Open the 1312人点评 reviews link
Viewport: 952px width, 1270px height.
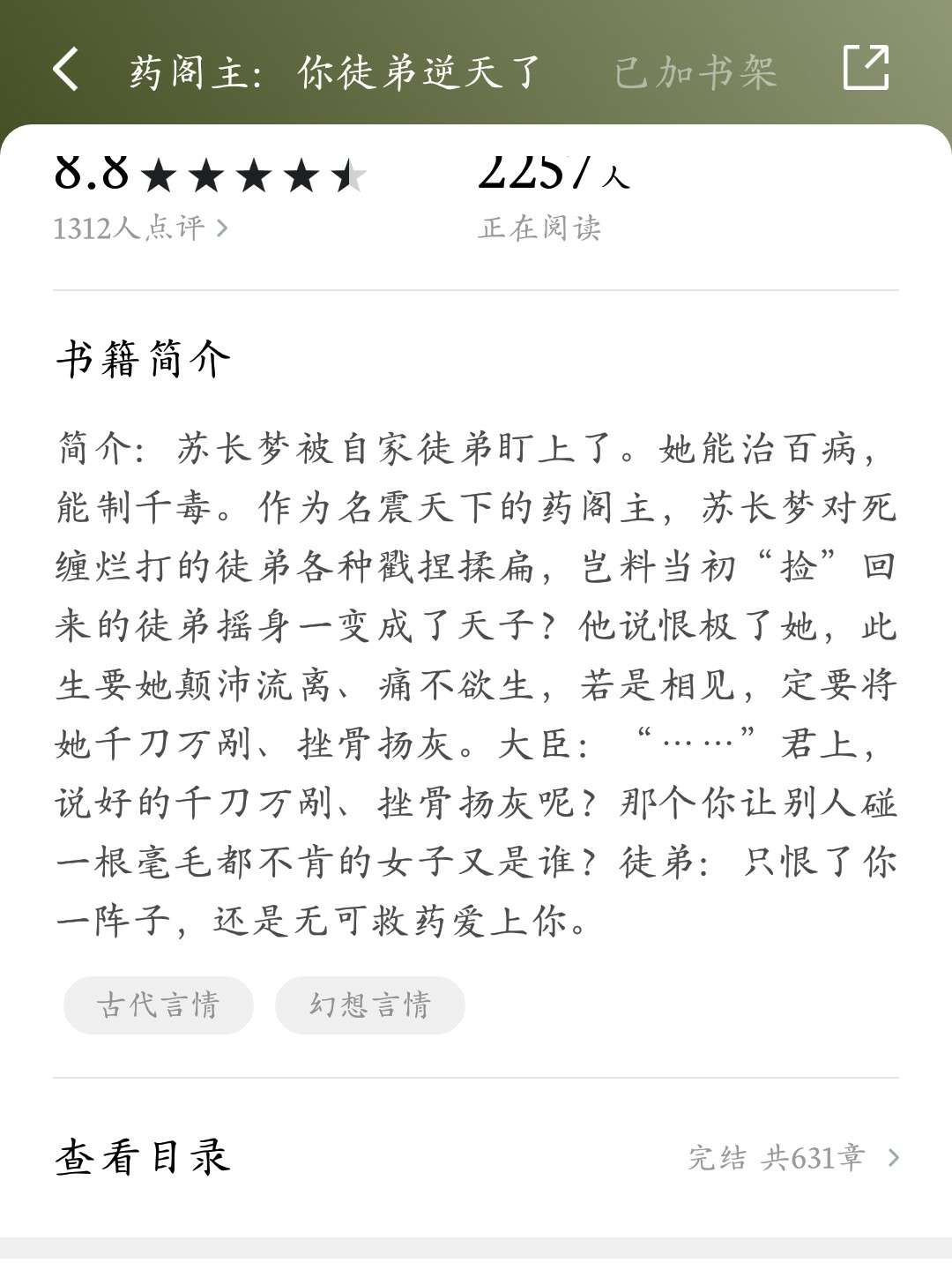pos(141,228)
